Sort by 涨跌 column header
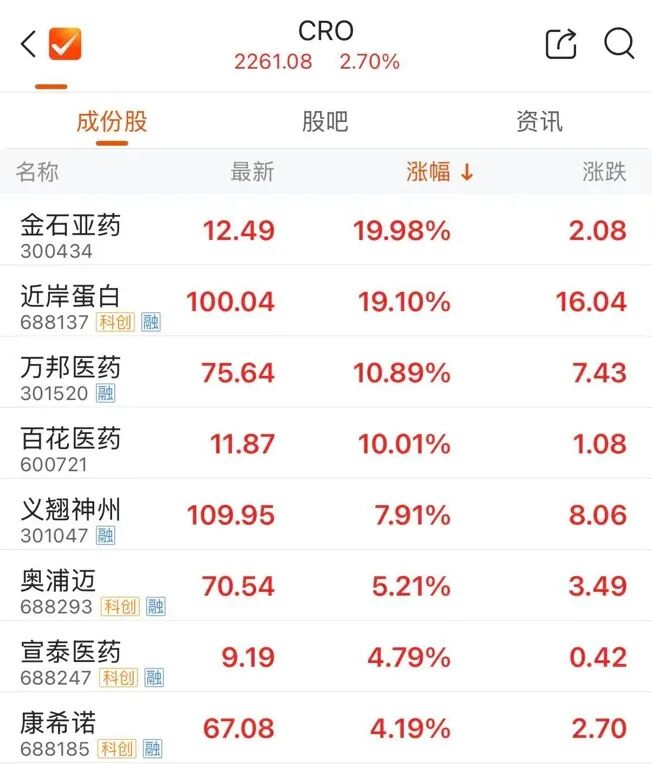 604,172
